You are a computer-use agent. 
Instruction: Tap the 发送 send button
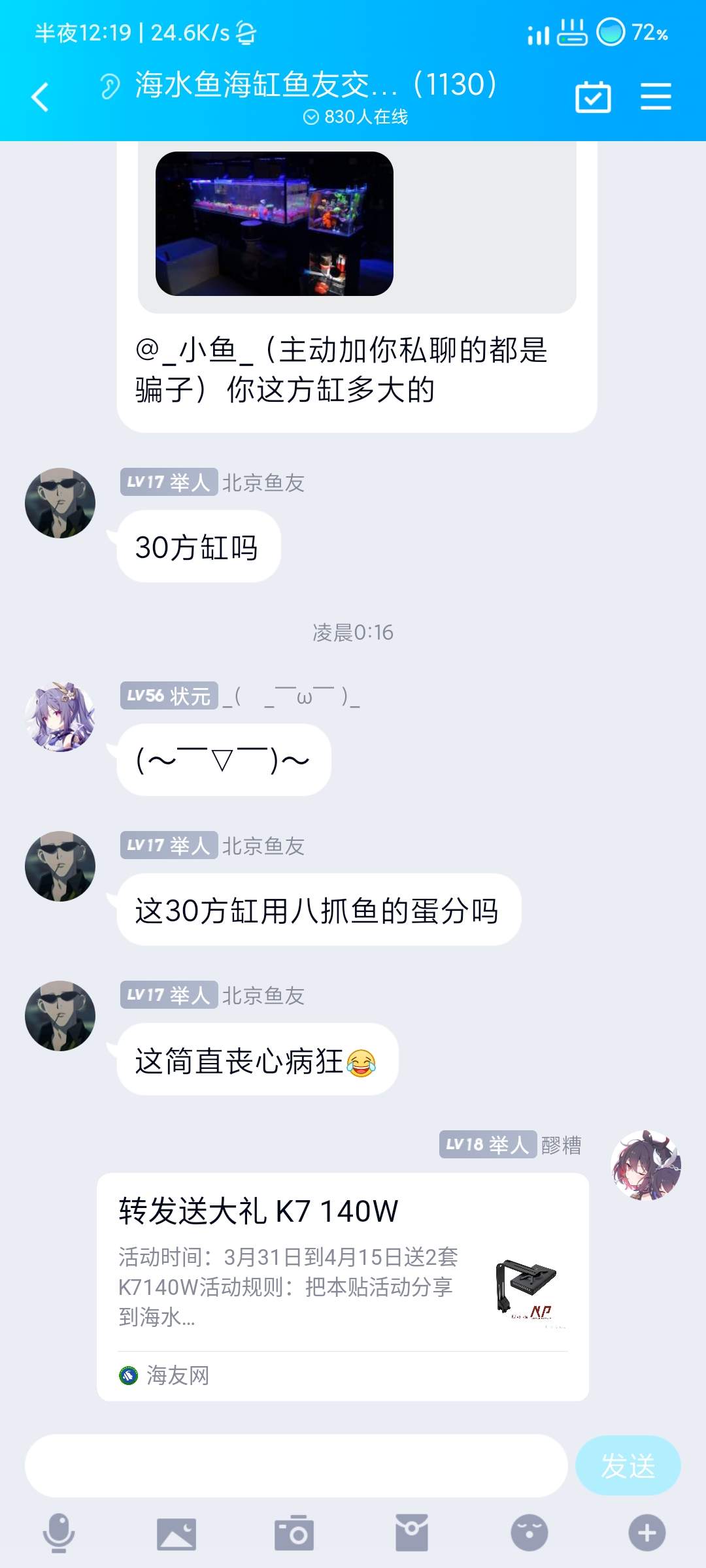tap(628, 1465)
